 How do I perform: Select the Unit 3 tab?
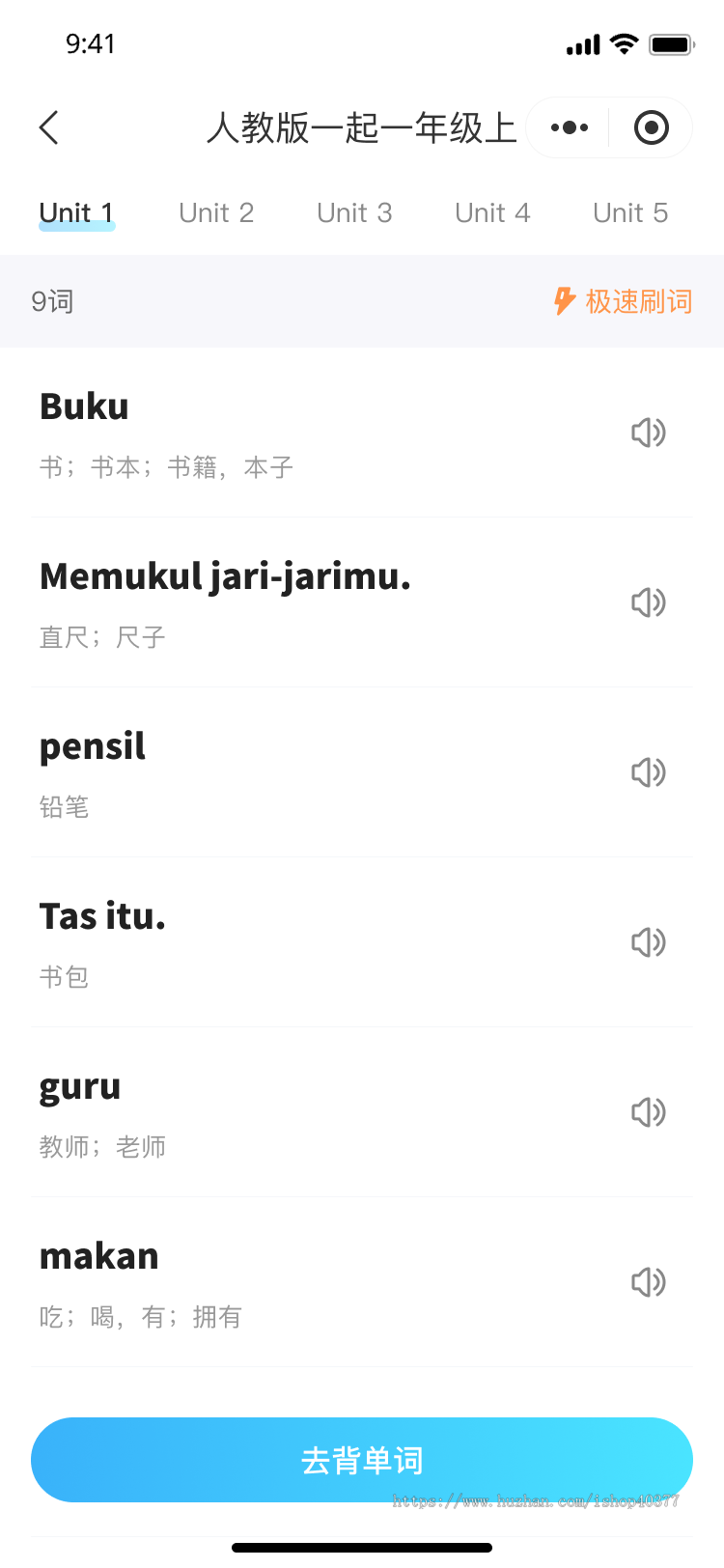click(x=354, y=212)
